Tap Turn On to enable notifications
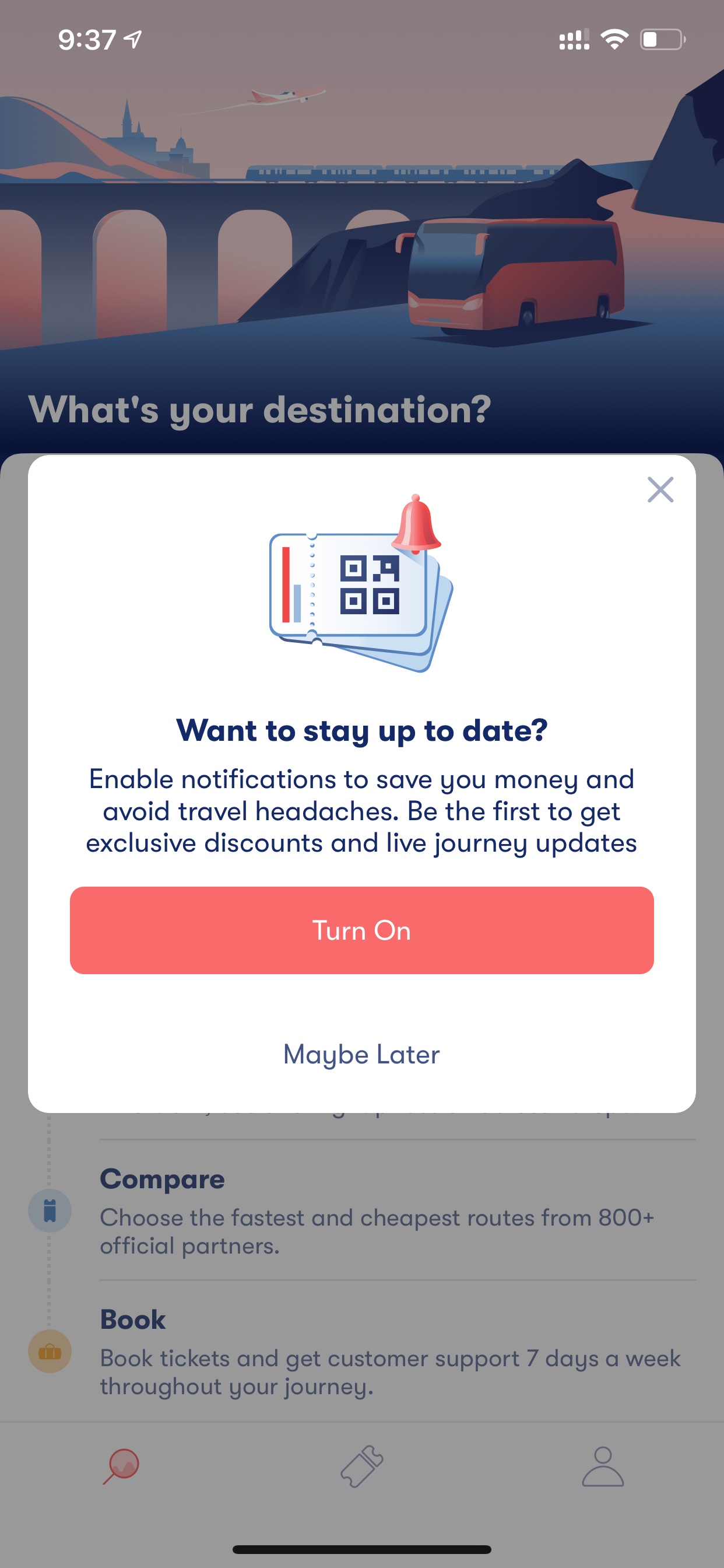The image size is (724, 1568). point(362,930)
